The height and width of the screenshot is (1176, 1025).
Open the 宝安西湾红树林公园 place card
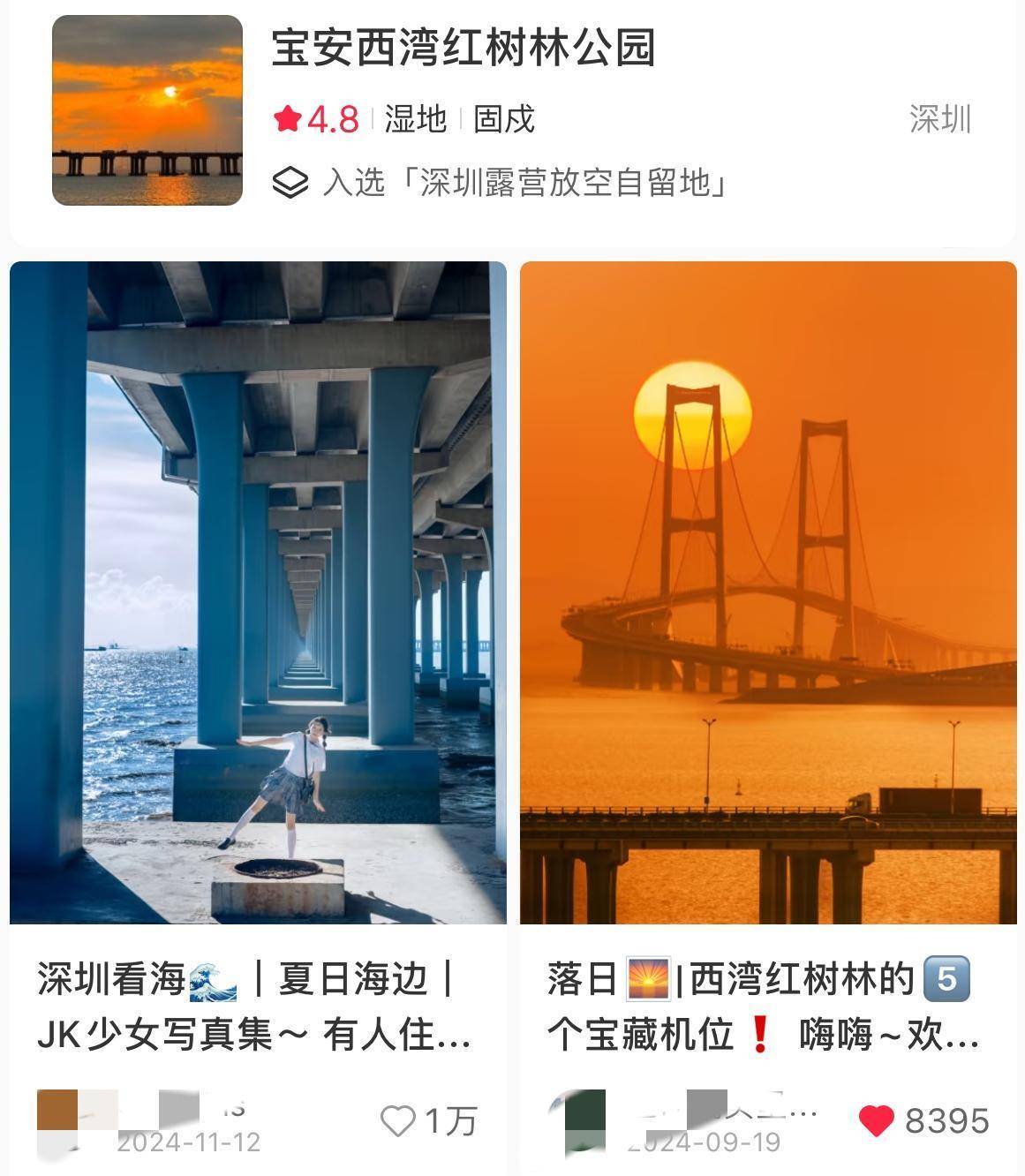pos(463,49)
